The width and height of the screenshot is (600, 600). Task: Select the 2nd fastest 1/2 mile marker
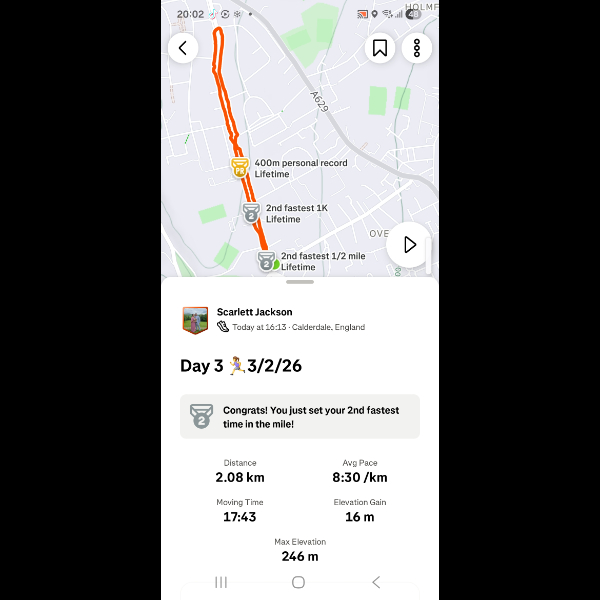[x=266, y=261]
